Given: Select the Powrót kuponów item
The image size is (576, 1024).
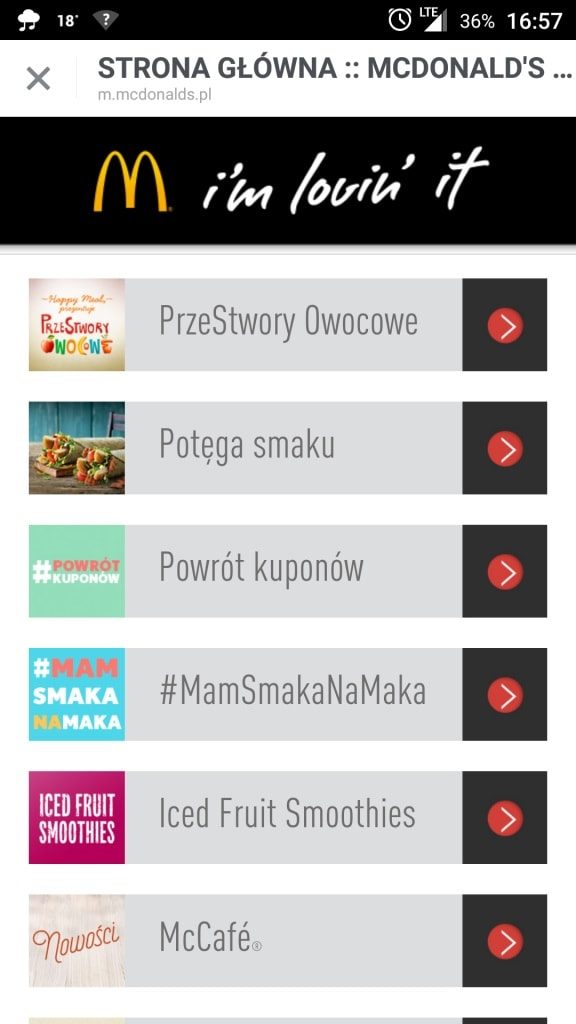Looking at the screenshot, I should (x=288, y=571).
